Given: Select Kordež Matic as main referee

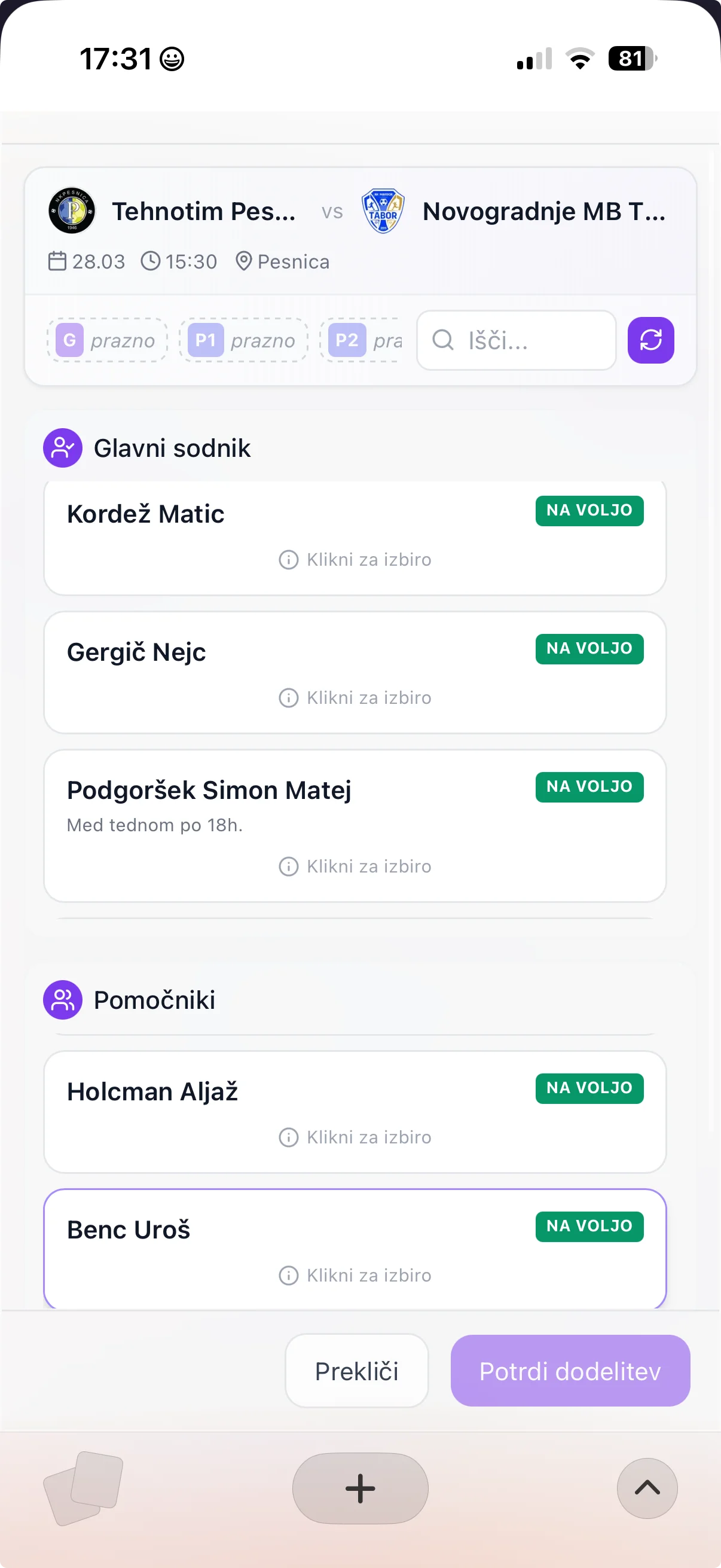Looking at the screenshot, I should 355,536.
